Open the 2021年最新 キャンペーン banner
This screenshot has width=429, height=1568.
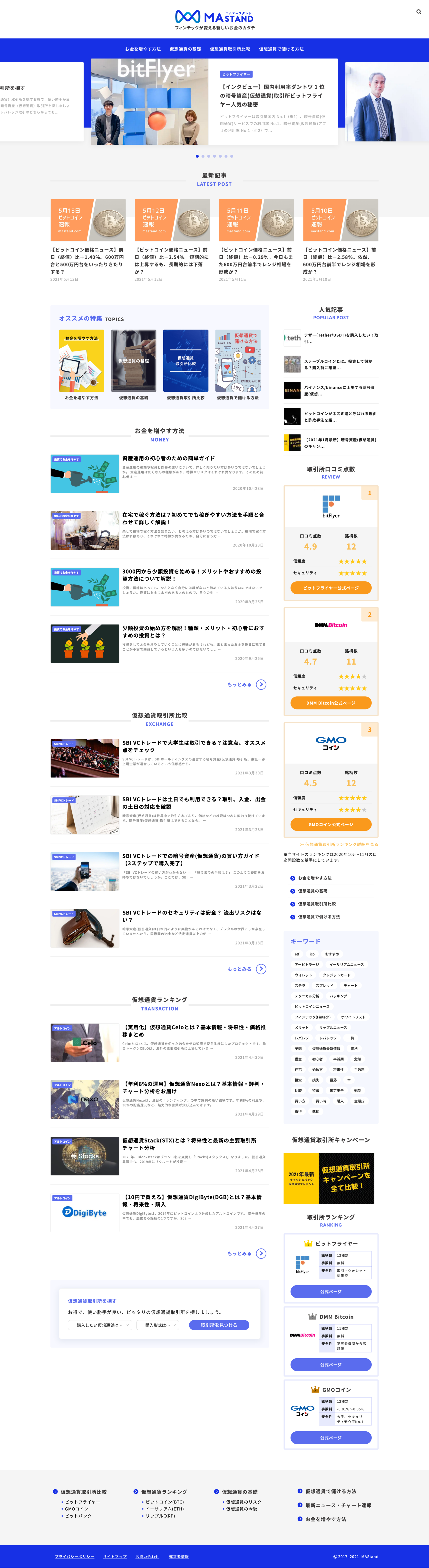(331, 1178)
